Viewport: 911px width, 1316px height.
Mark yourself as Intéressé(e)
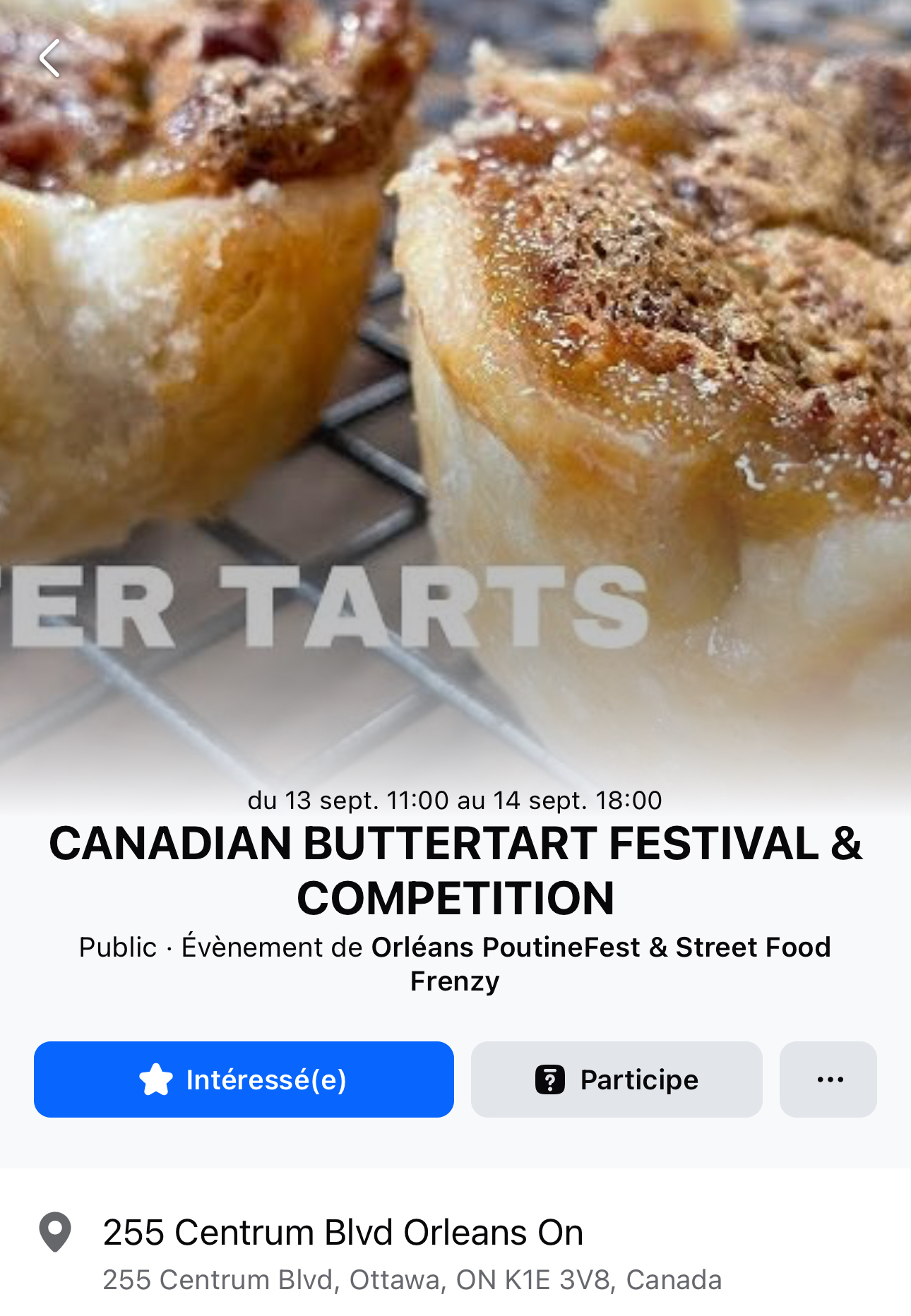pos(244,1079)
